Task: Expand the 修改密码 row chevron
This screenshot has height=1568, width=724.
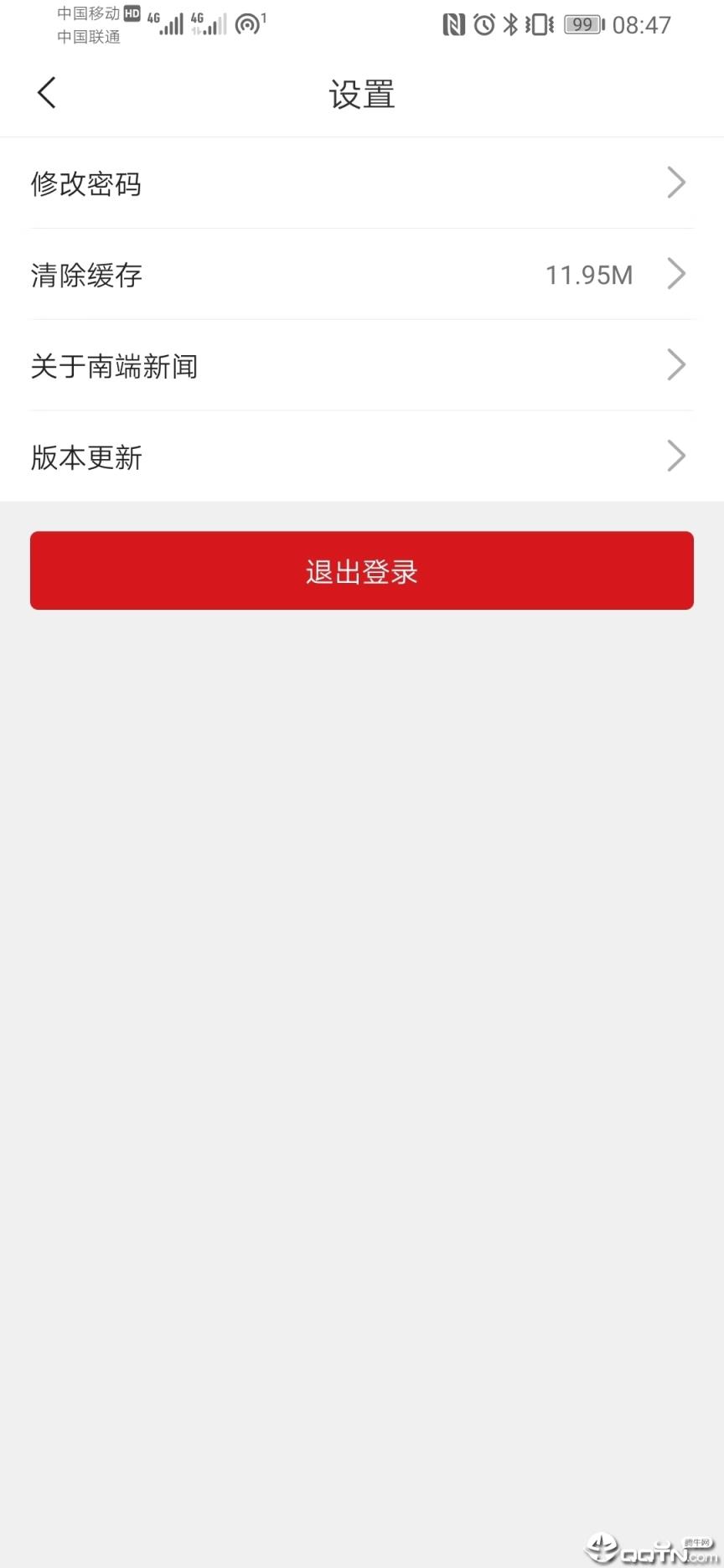Action: point(676,183)
